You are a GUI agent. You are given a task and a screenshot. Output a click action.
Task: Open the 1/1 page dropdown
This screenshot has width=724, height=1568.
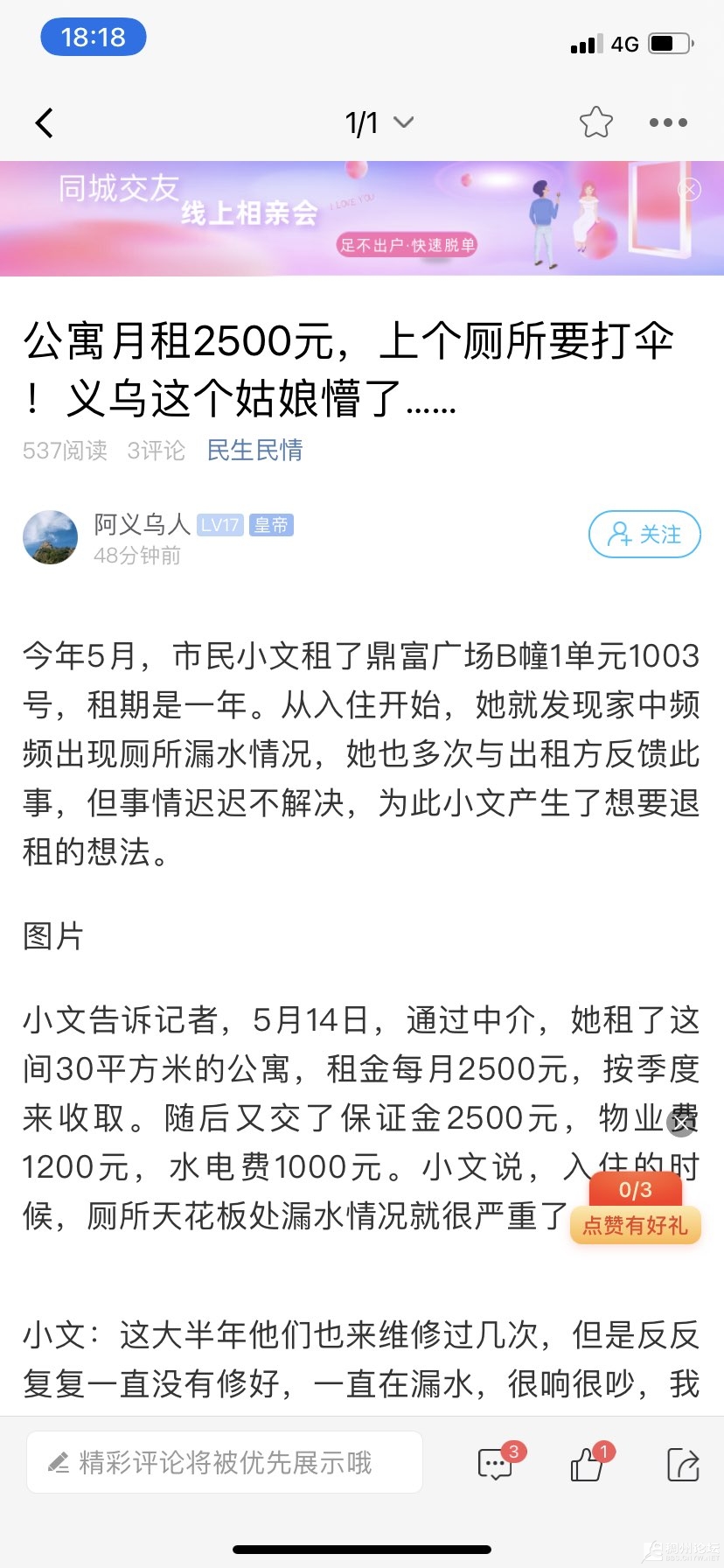tap(379, 123)
